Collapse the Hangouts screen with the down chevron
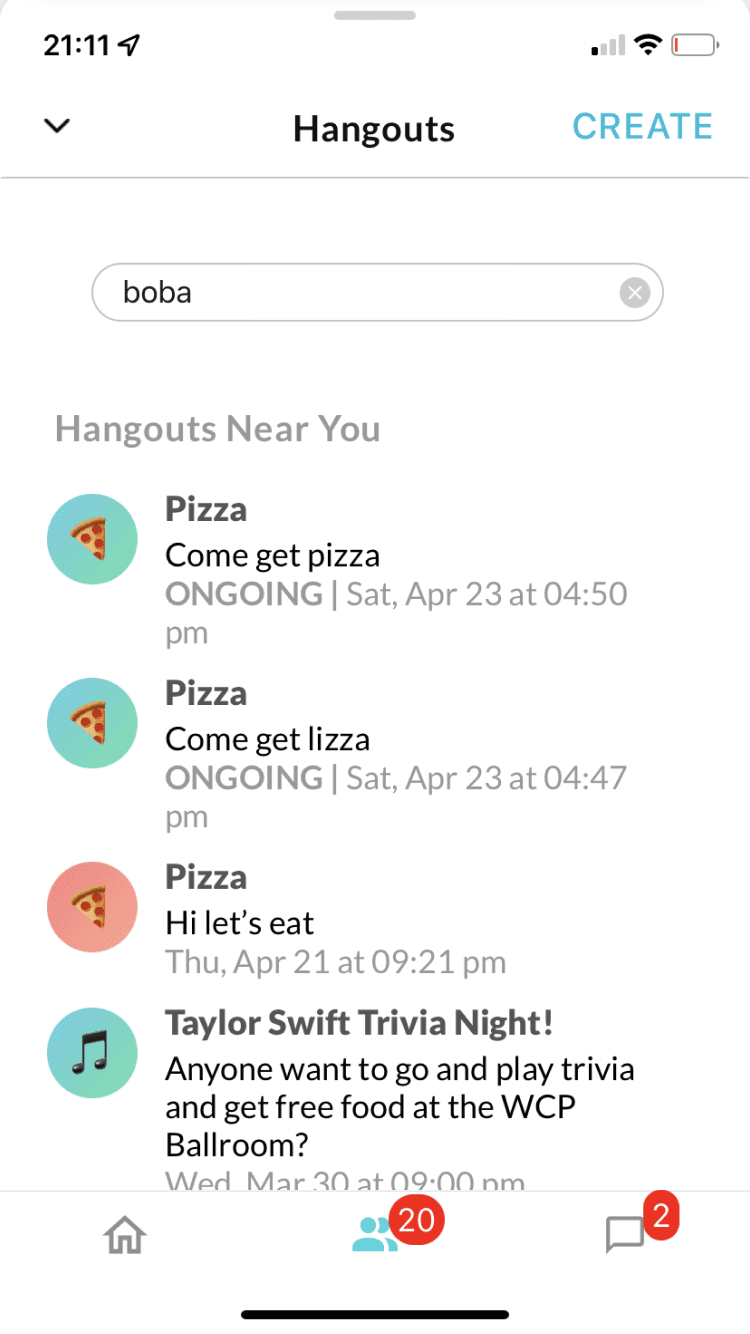The image size is (750, 1334). click(x=58, y=126)
